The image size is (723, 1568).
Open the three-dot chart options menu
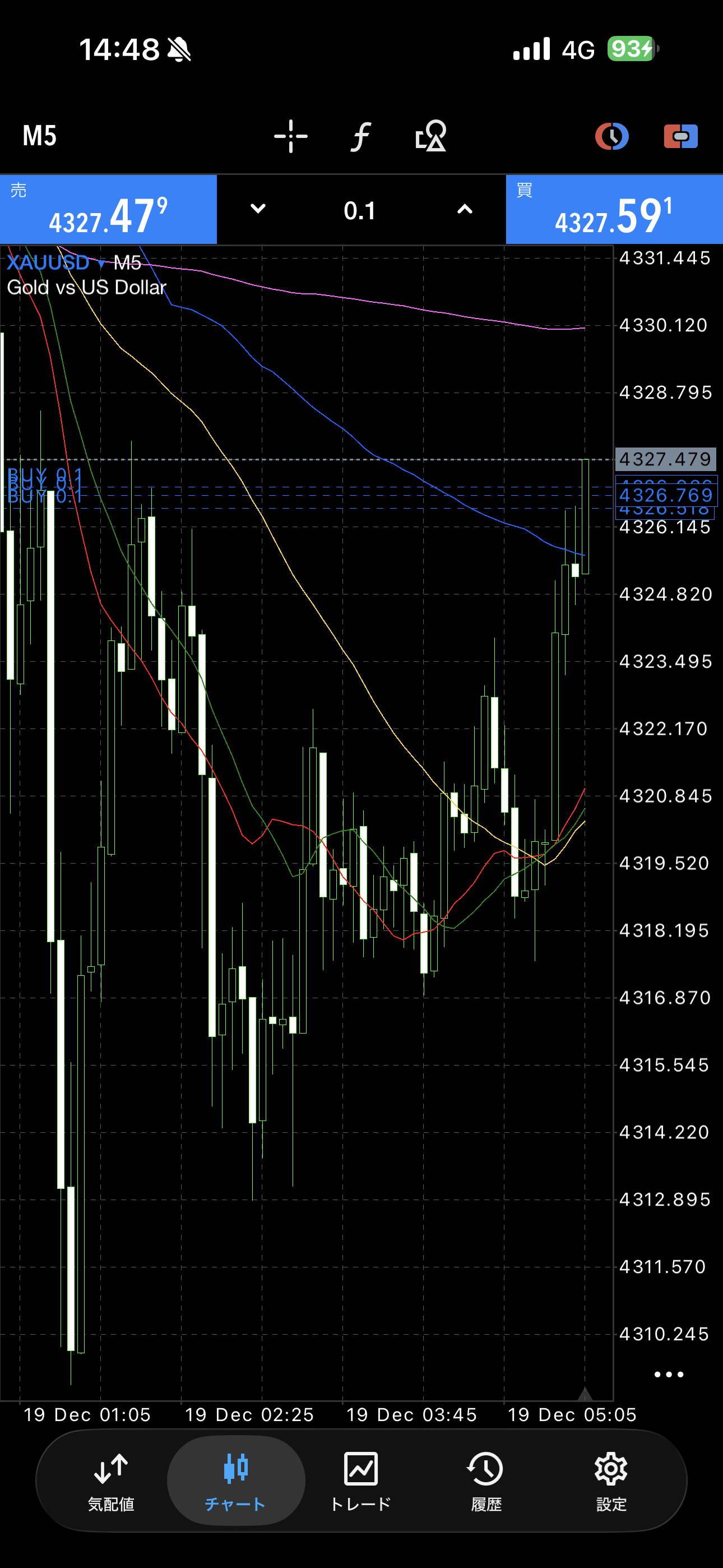click(668, 1375)
